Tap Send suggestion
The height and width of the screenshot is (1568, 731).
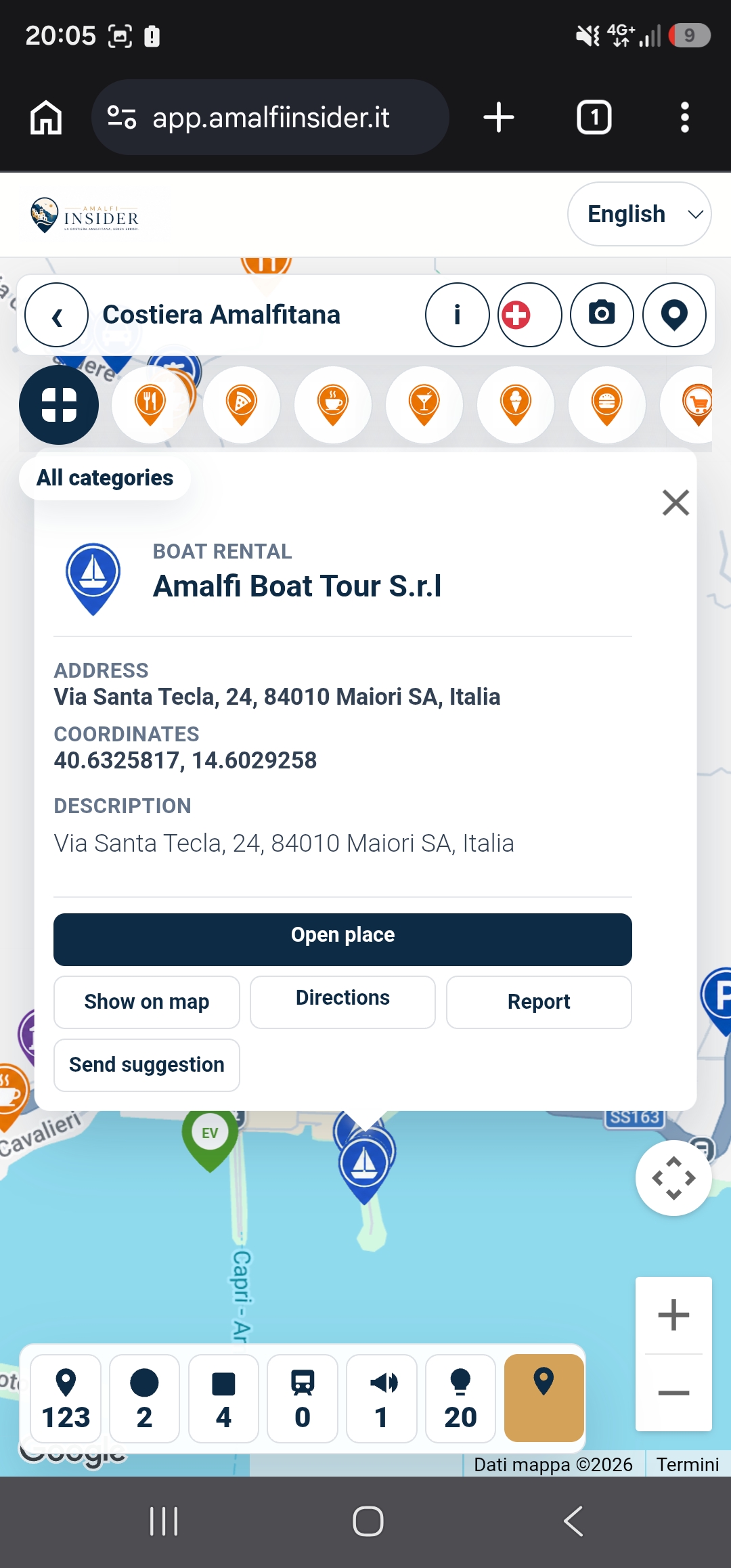[x=147, y=1065]
